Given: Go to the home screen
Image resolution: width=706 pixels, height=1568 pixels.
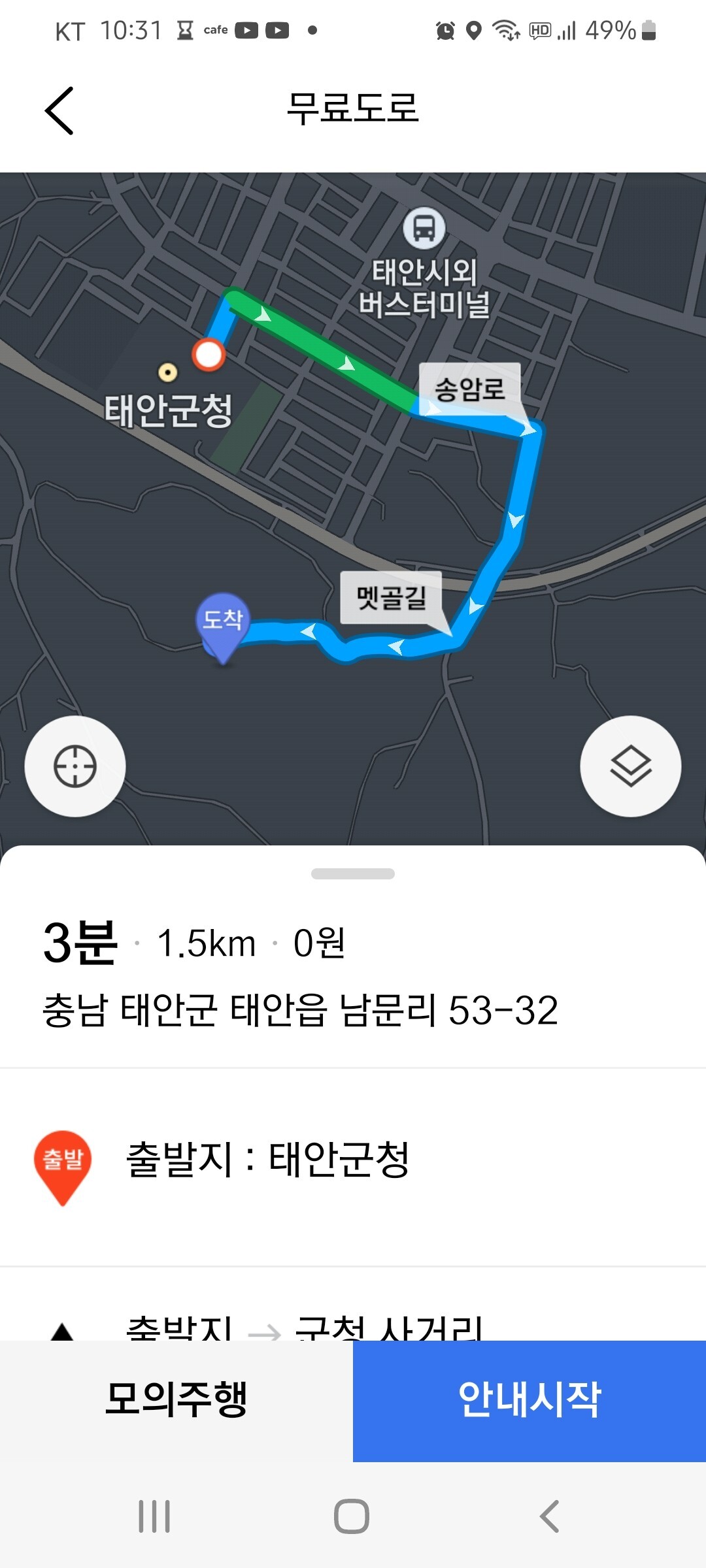Looking at the screenshot, I should point(352,1516).
